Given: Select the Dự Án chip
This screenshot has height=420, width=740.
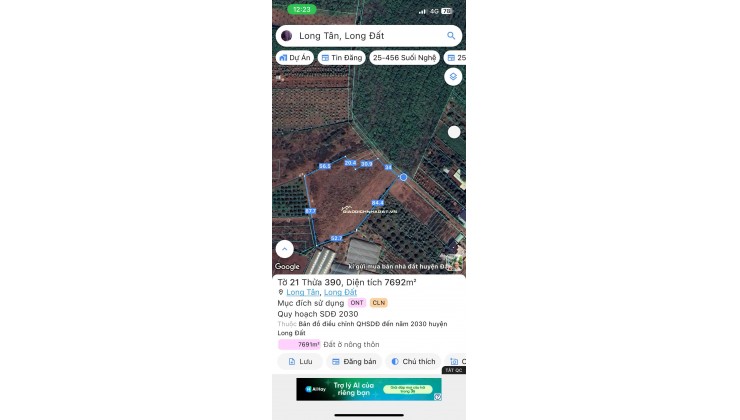Looking at the screenshot, I should click(x=294, y=58).
